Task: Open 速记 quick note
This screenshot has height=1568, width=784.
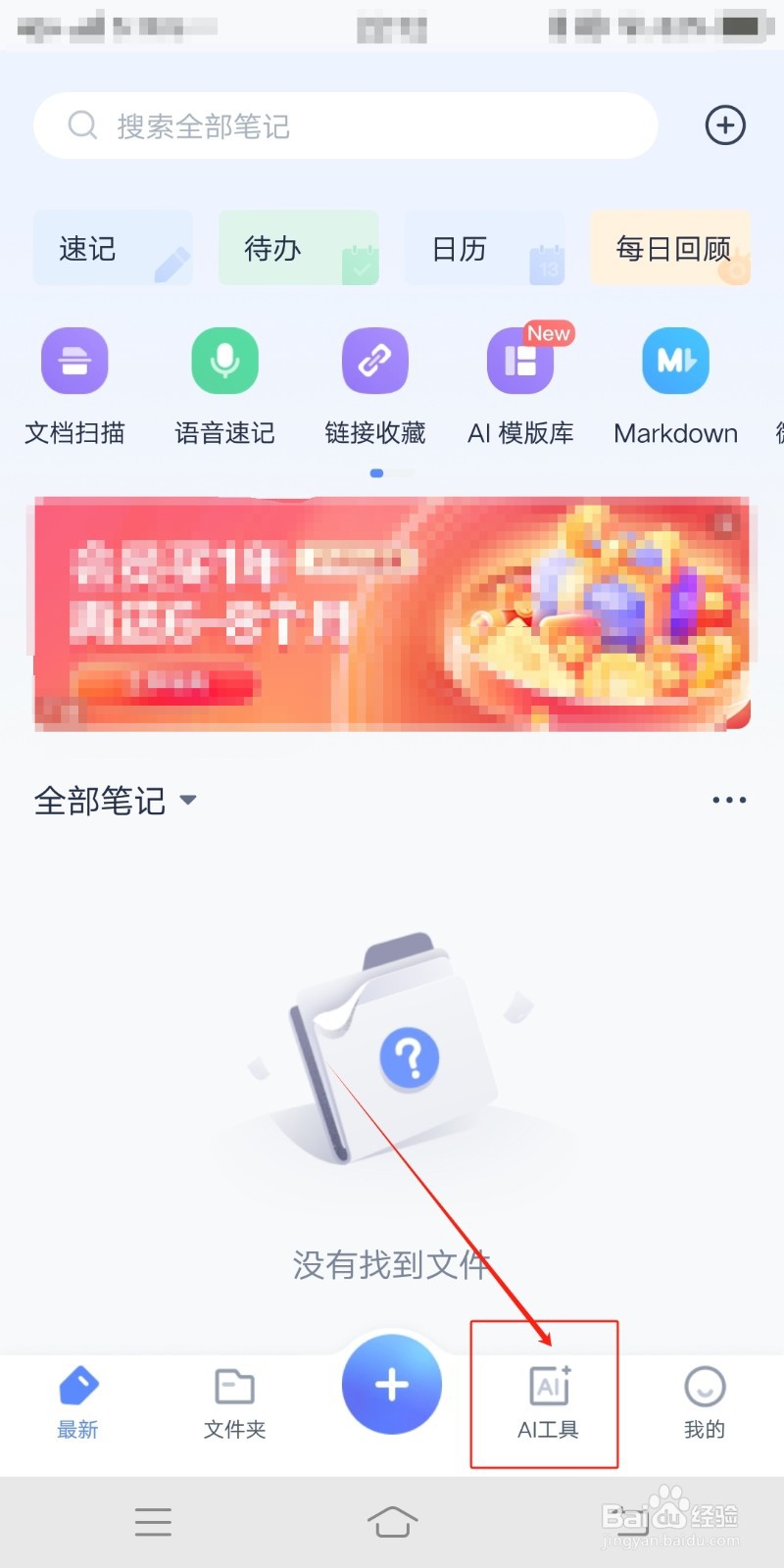Action: tap(113, 248)
